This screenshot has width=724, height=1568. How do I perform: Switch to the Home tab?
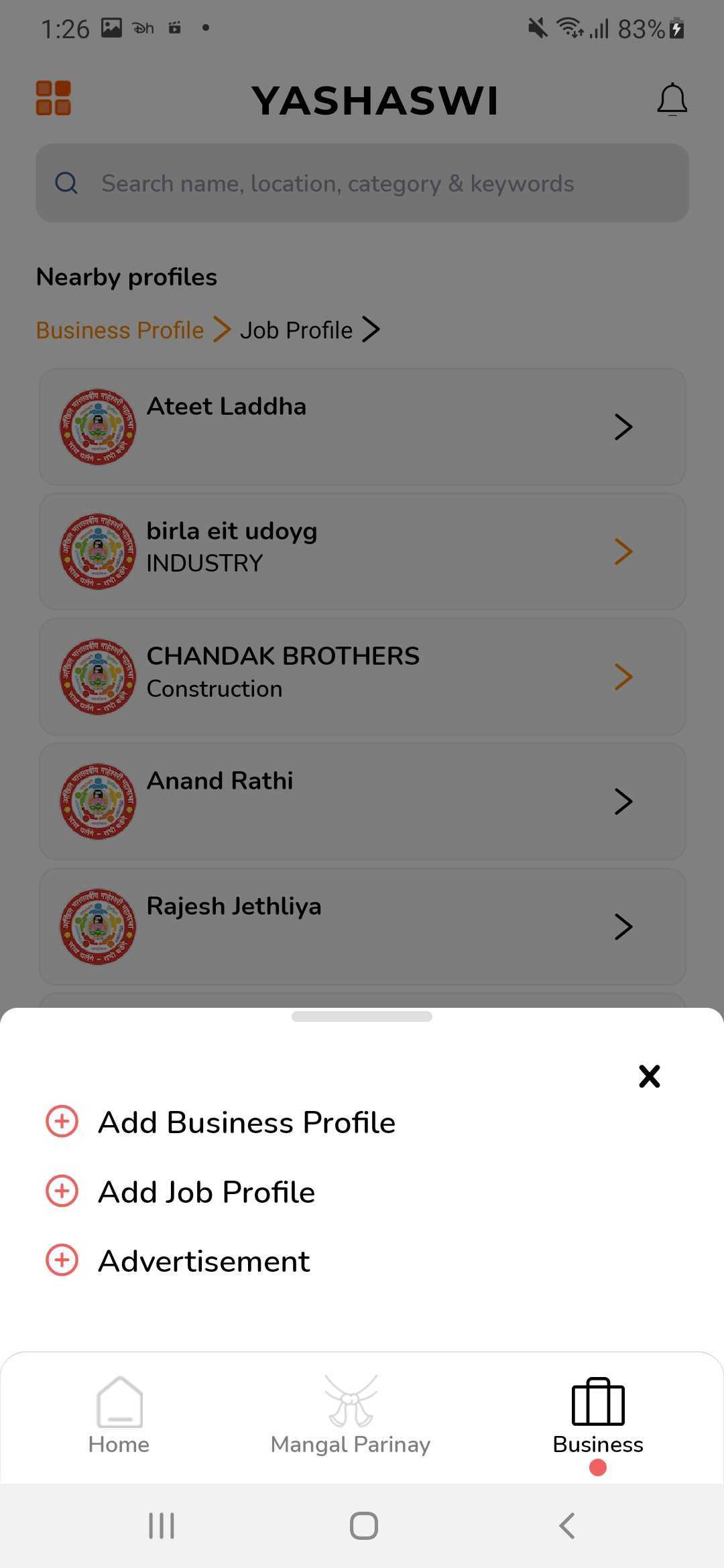[x=119, y=1415]
